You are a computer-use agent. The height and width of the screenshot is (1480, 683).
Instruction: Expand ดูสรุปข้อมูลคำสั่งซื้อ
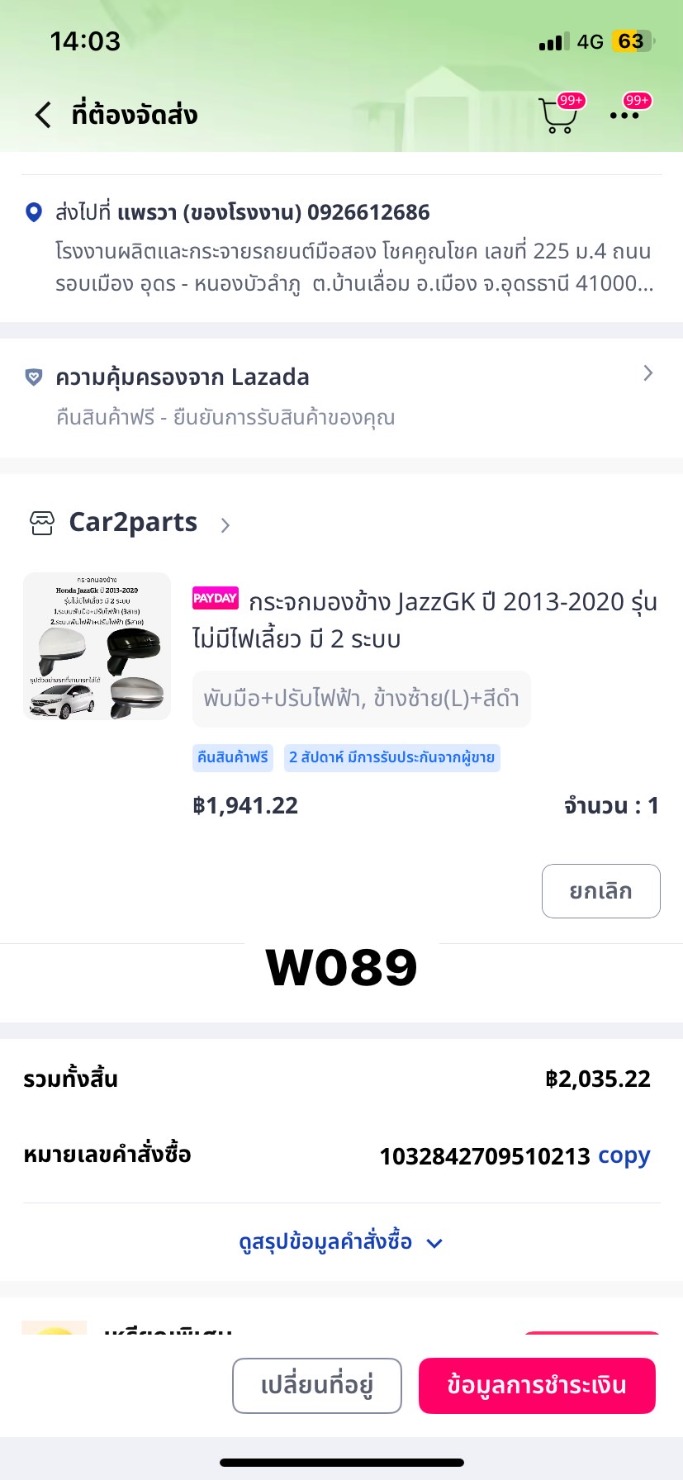(340, 1243)
